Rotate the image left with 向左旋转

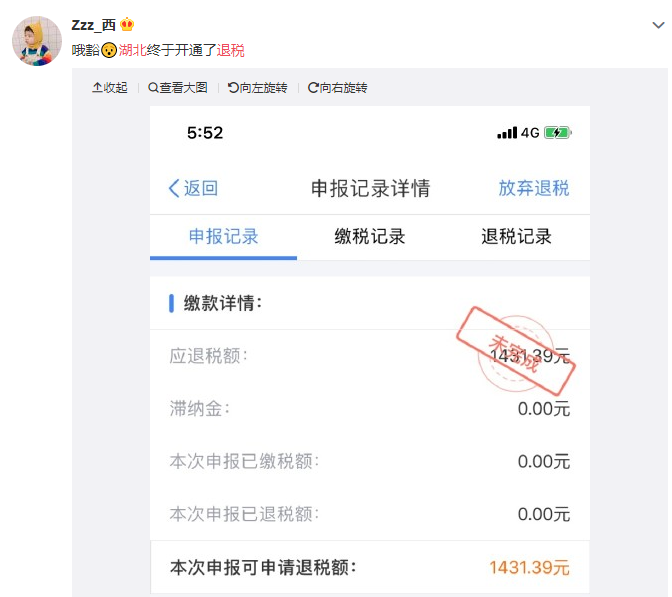click(x=257, y=88)
